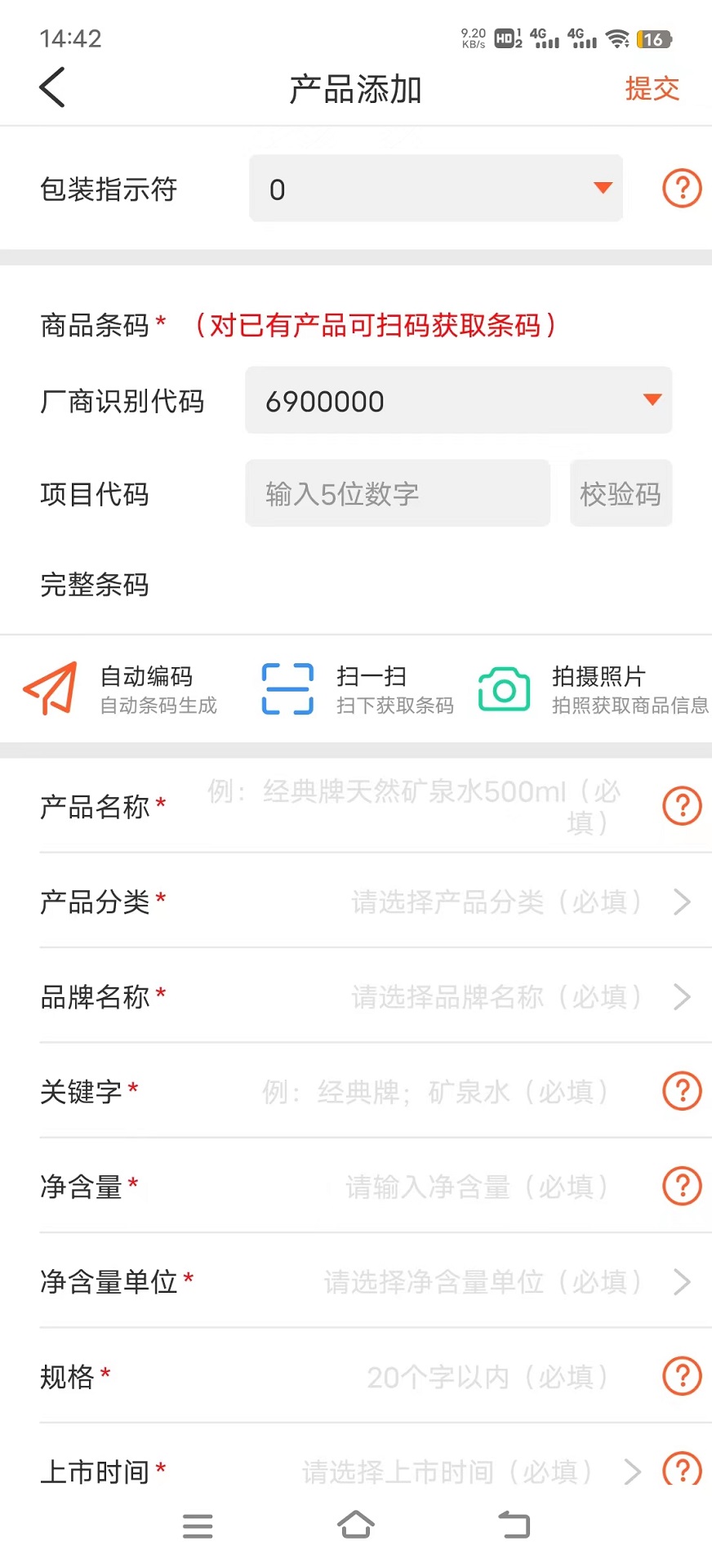This screenshot has width=712, height=1568.
Task: Tap the 扫一扫 scan icon
Action: (x=287, y=688)
